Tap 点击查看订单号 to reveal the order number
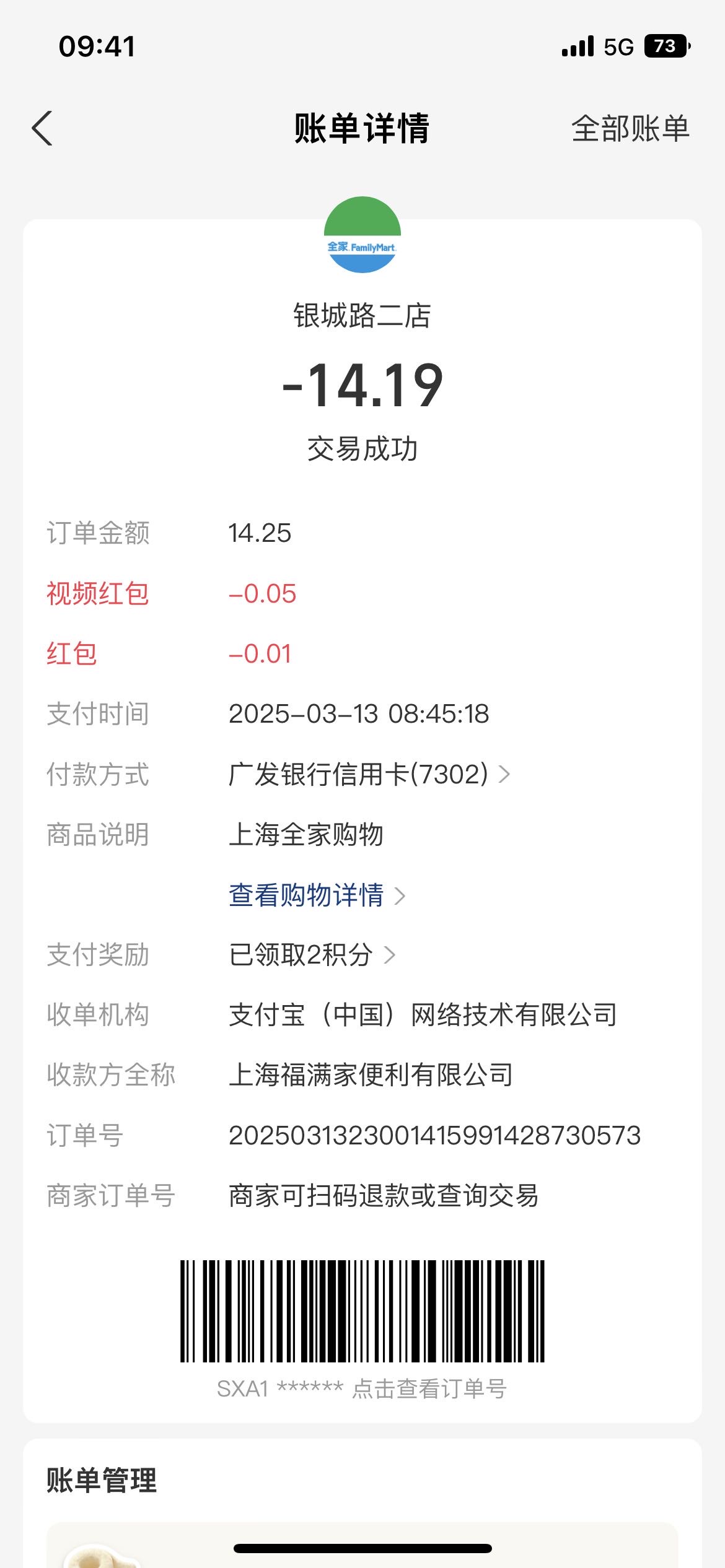Screen dimensions: 725x1568 coord(429,1389)
